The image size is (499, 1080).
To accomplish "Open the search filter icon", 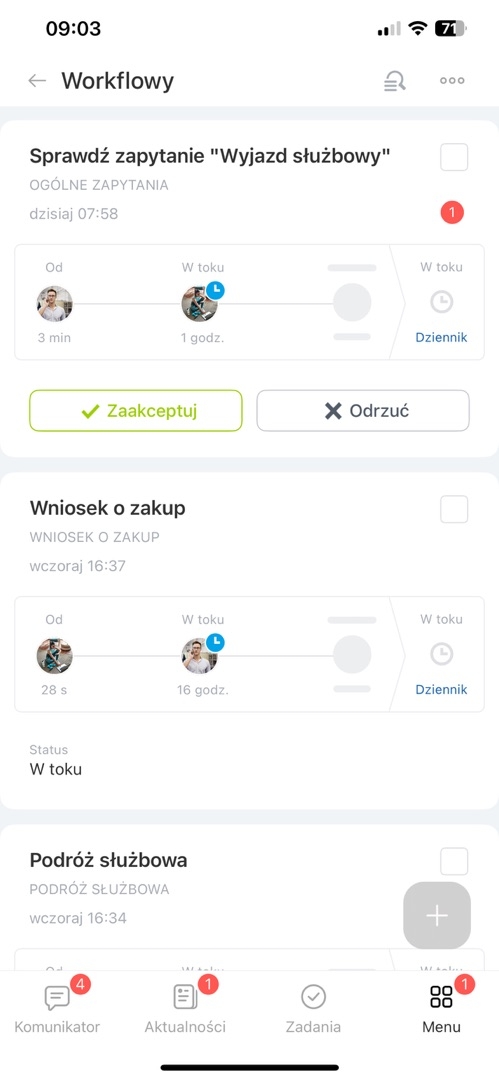I will 394,81.
